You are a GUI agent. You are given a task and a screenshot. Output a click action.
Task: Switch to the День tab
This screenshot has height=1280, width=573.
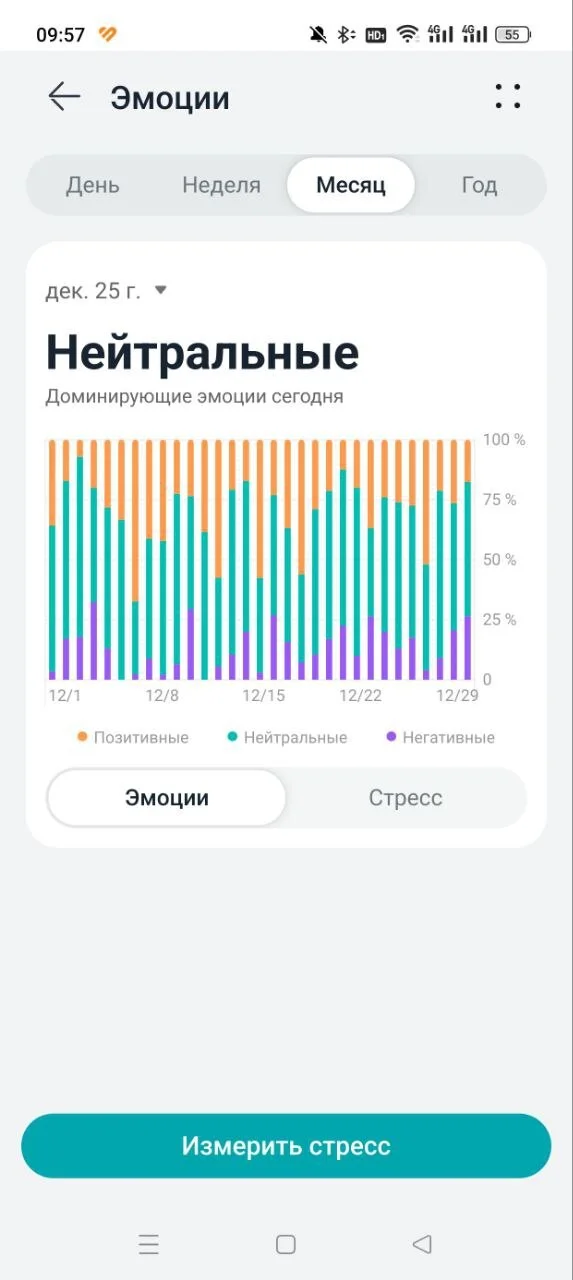[93, 185]
